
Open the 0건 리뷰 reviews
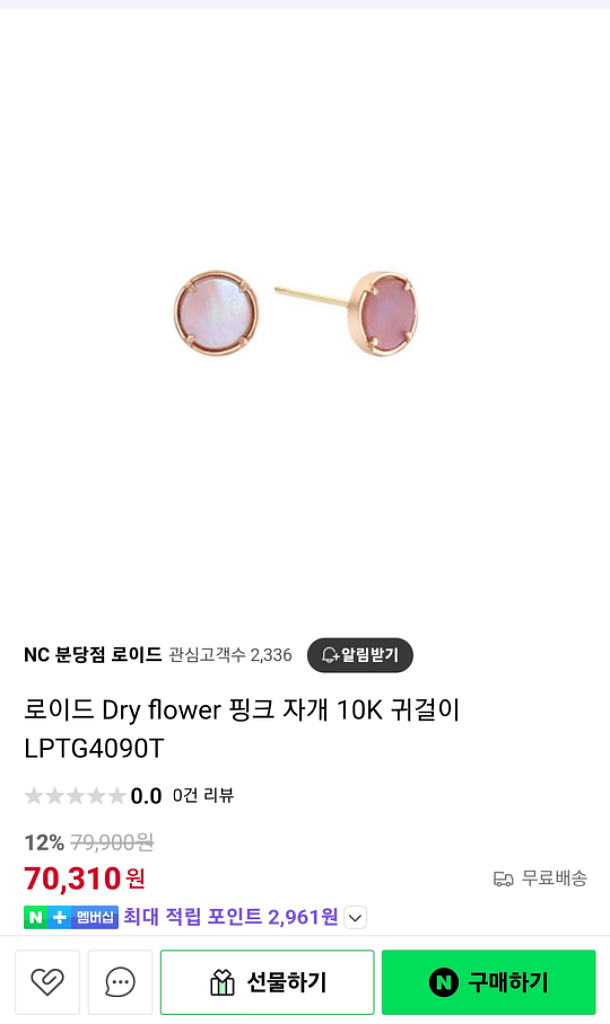point(203,796)
